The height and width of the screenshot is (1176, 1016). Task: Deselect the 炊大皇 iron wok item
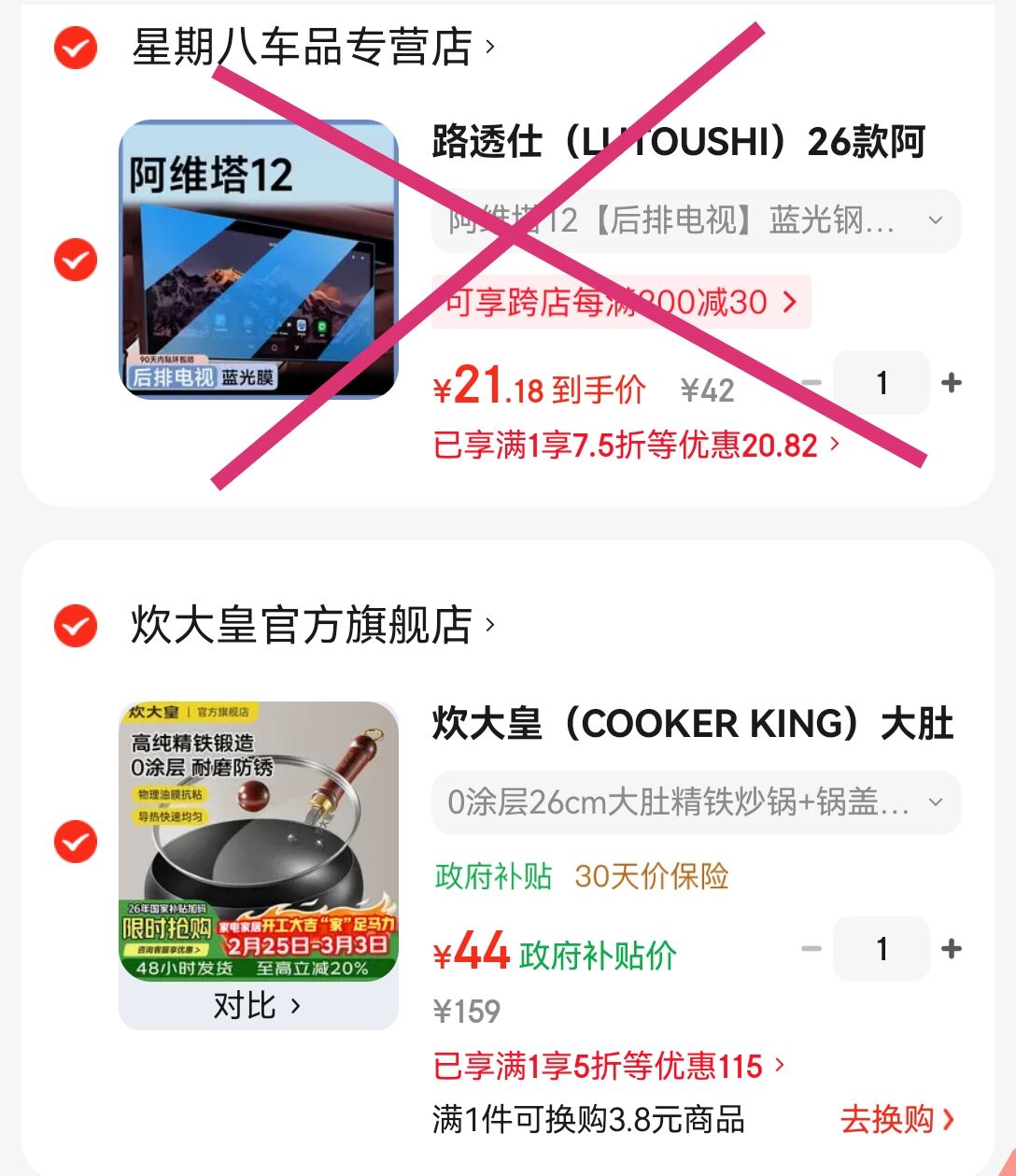(x=76, y=843)
